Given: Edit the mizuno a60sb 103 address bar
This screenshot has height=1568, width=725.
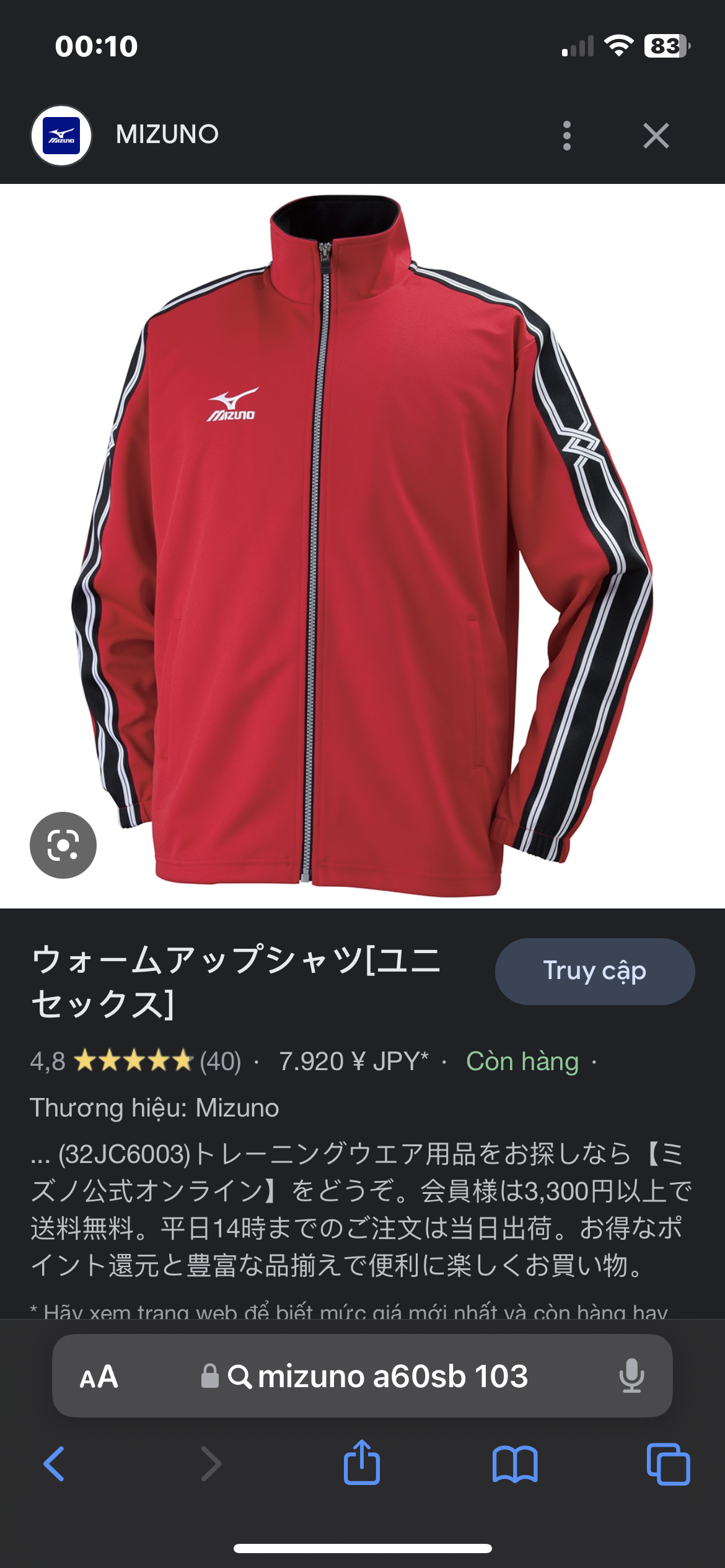Looking at the screenshot, I should tap(378, 1376).
